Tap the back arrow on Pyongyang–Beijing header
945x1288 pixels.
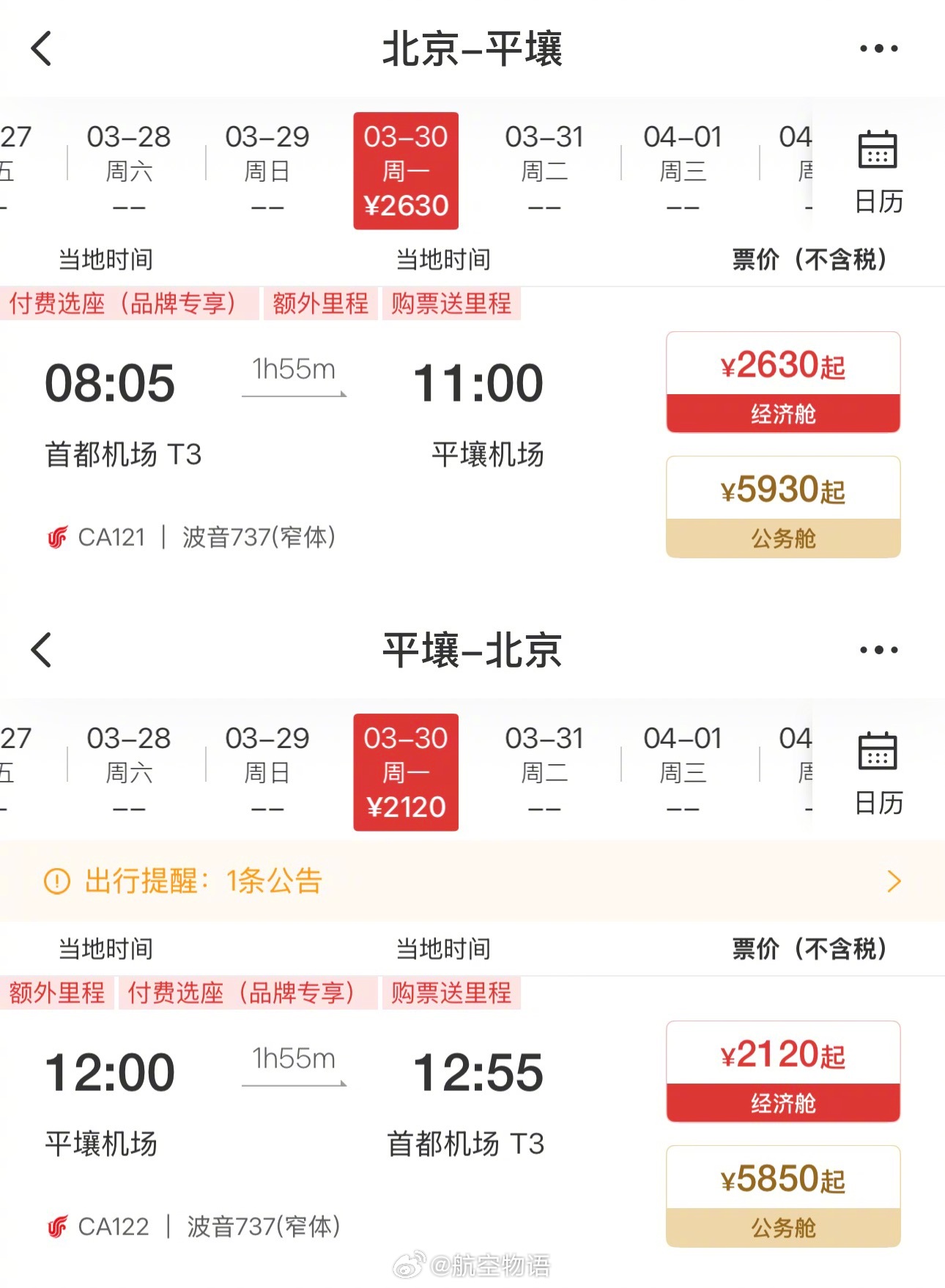[x=42, y=651]
